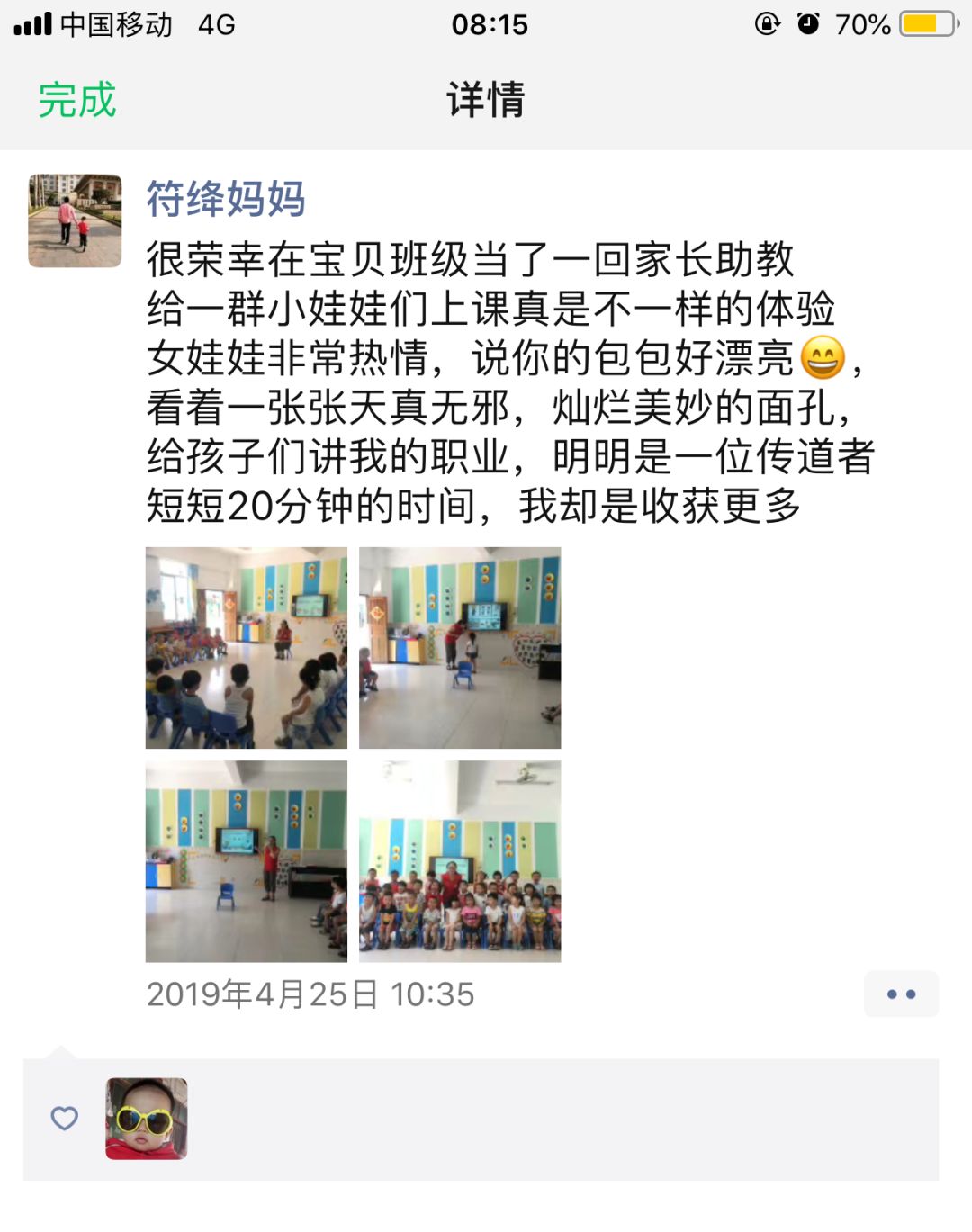The width and height of the screenshot is (972, 1232).
Task: Tap 完成 to close the details page
Action: [x=77, y=100]
